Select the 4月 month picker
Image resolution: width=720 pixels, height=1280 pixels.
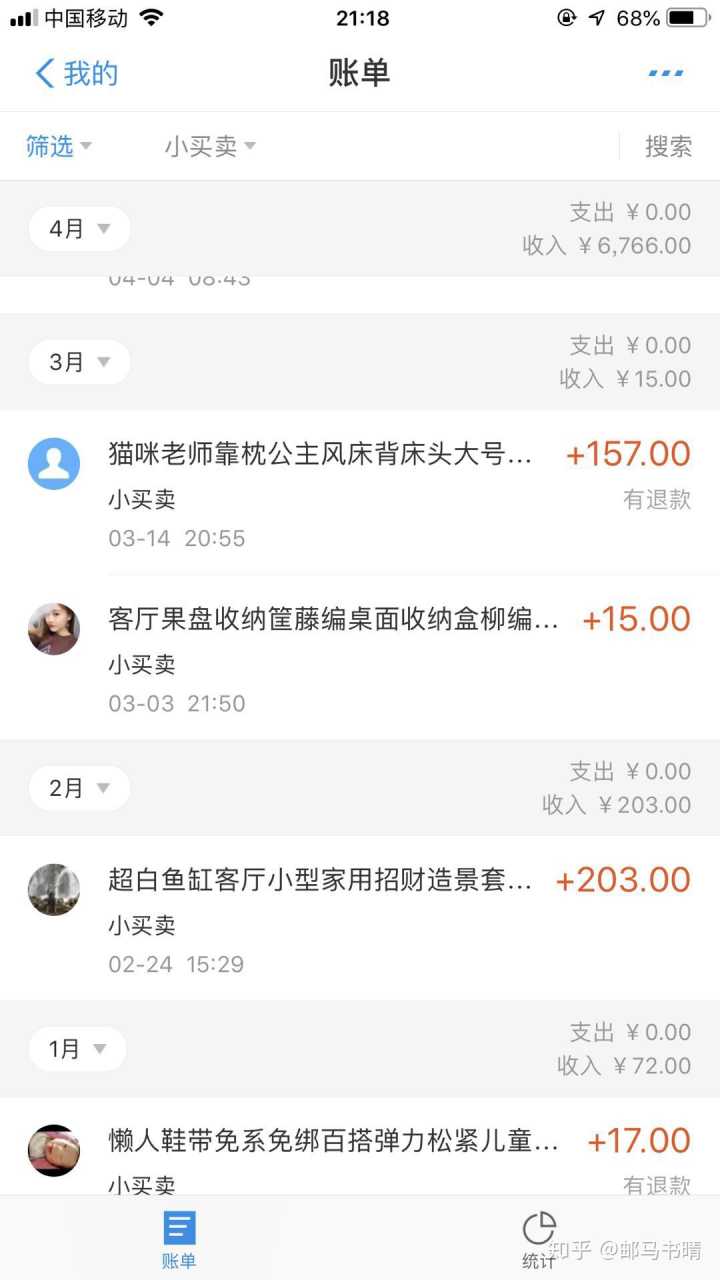[79, 229]
